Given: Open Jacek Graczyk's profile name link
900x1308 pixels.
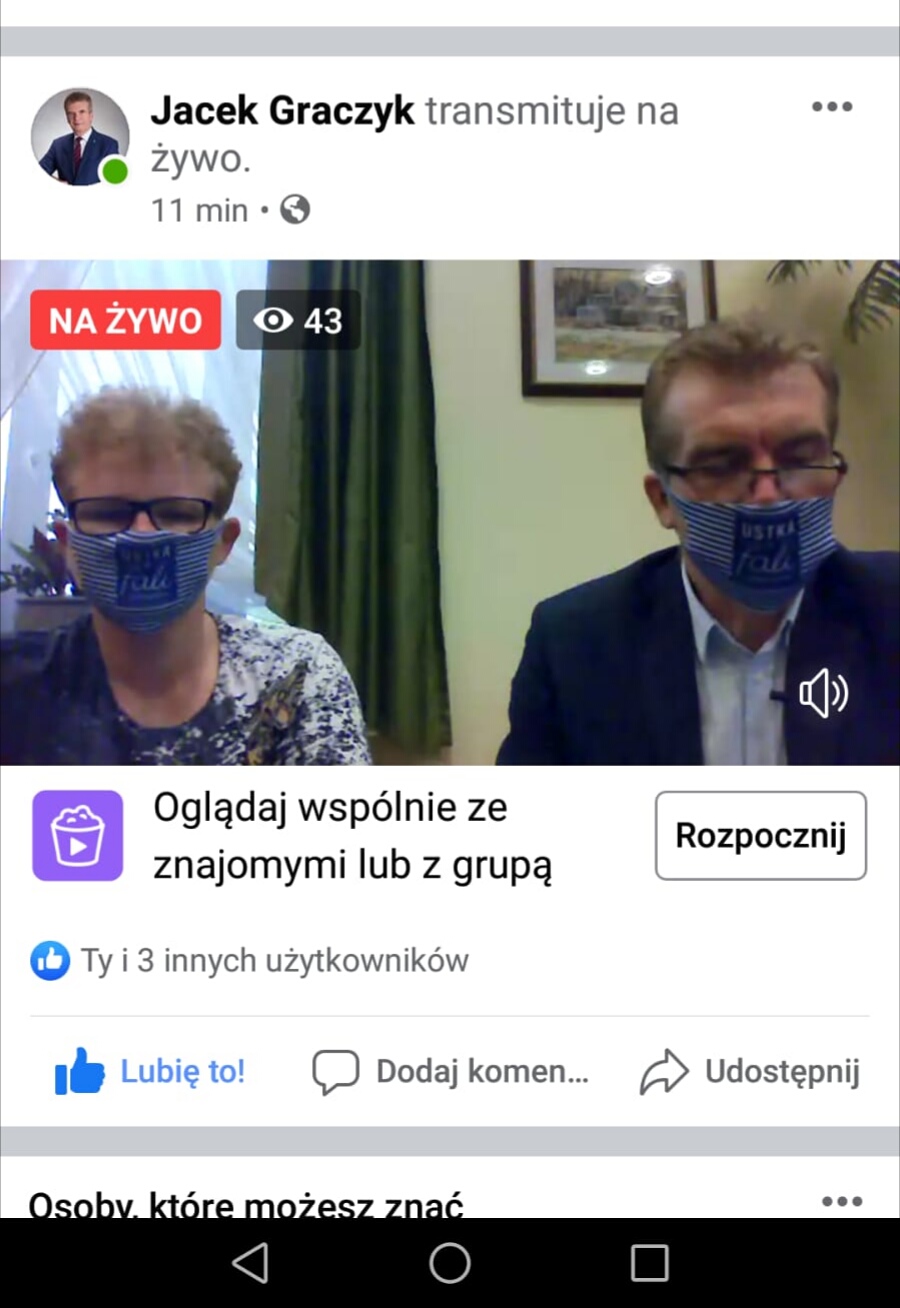Looking at the screenshot, I should pos(282,111).
